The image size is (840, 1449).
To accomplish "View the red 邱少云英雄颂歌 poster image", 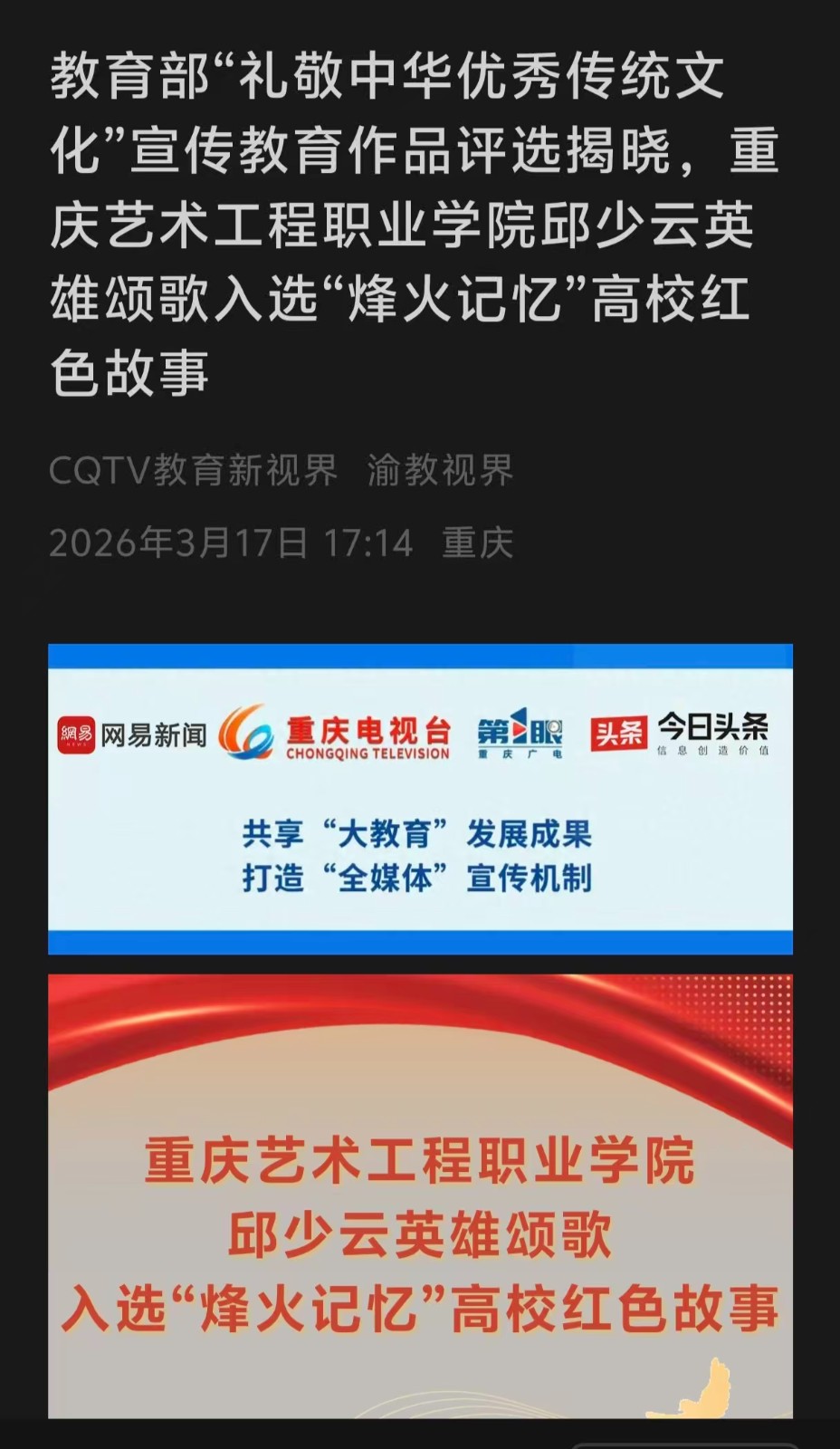I will (420, 1195).
